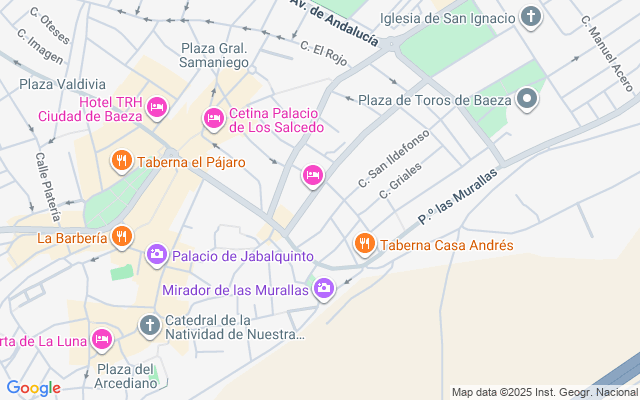Viewport: 640px width, 400px height.
Task: Tap the Mirador de las Murallas viewpoint marker
Action: click(323, 290)
